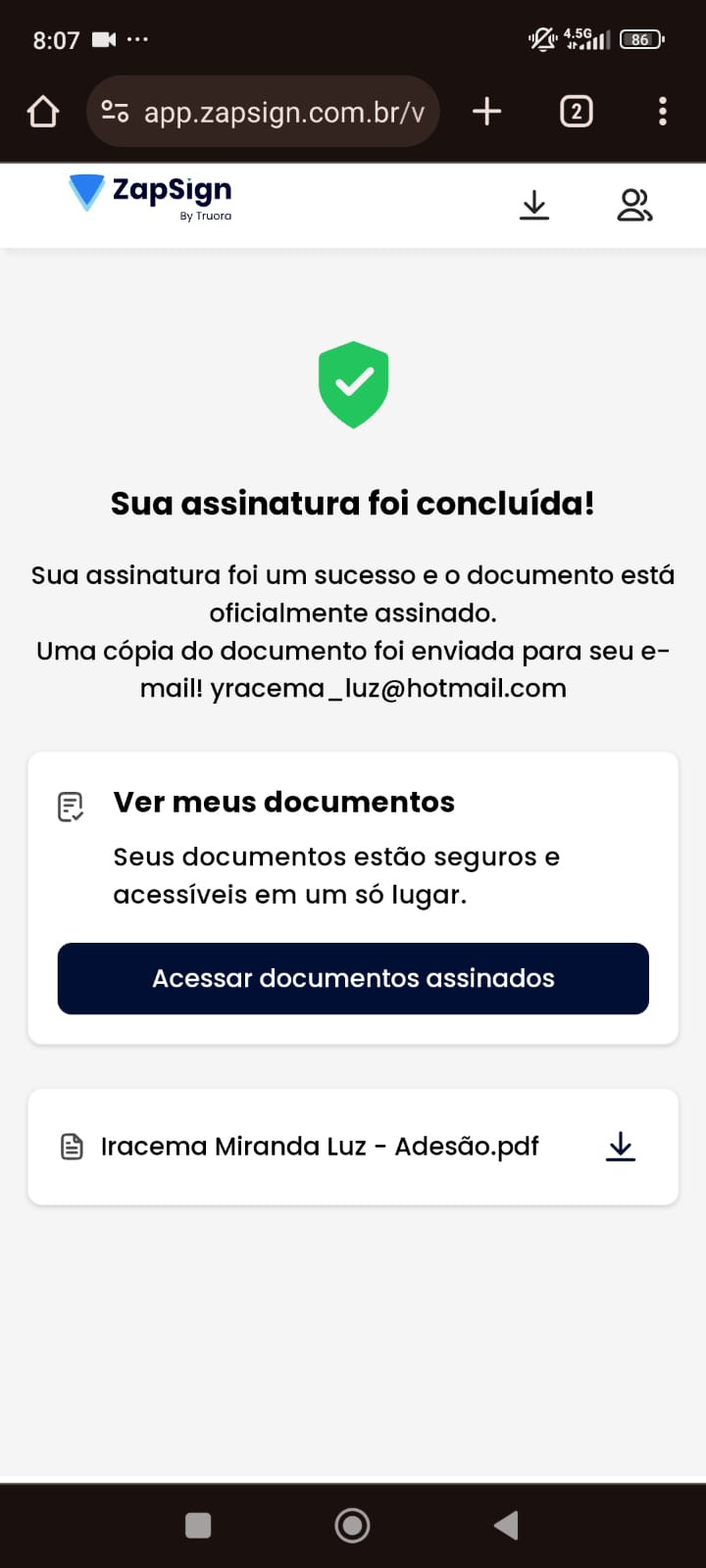
Task: Open browser home page icon
Action: point(43,112)
